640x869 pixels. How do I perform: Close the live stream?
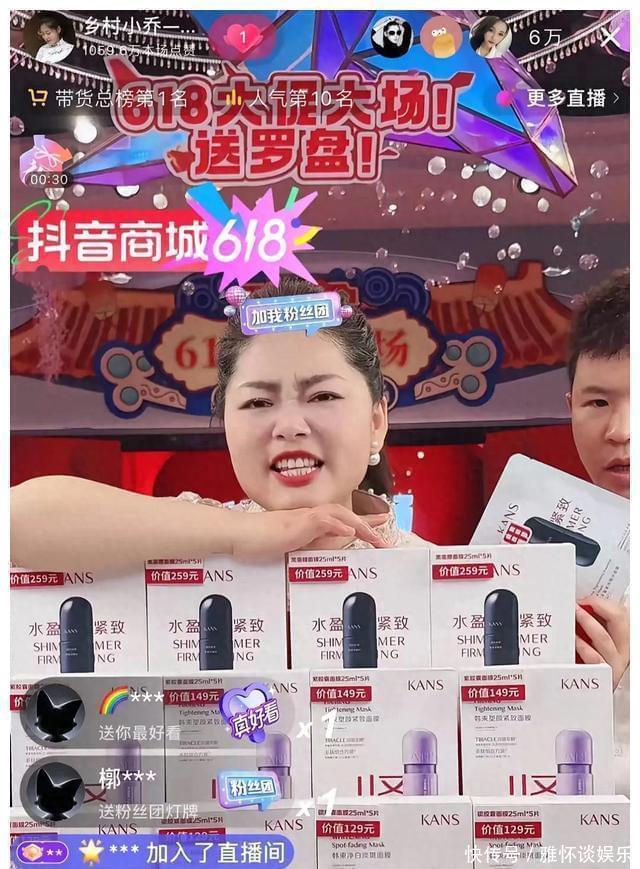609,37
